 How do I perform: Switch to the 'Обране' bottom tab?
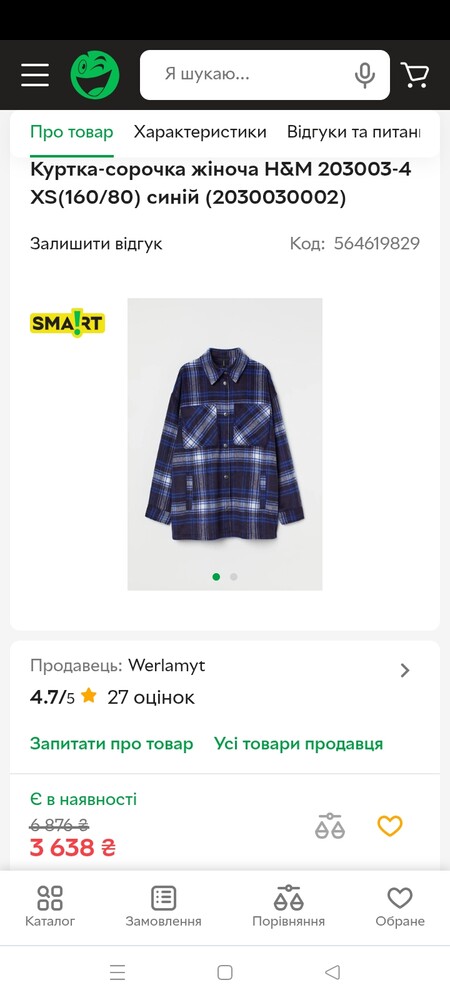coord(400,906)
